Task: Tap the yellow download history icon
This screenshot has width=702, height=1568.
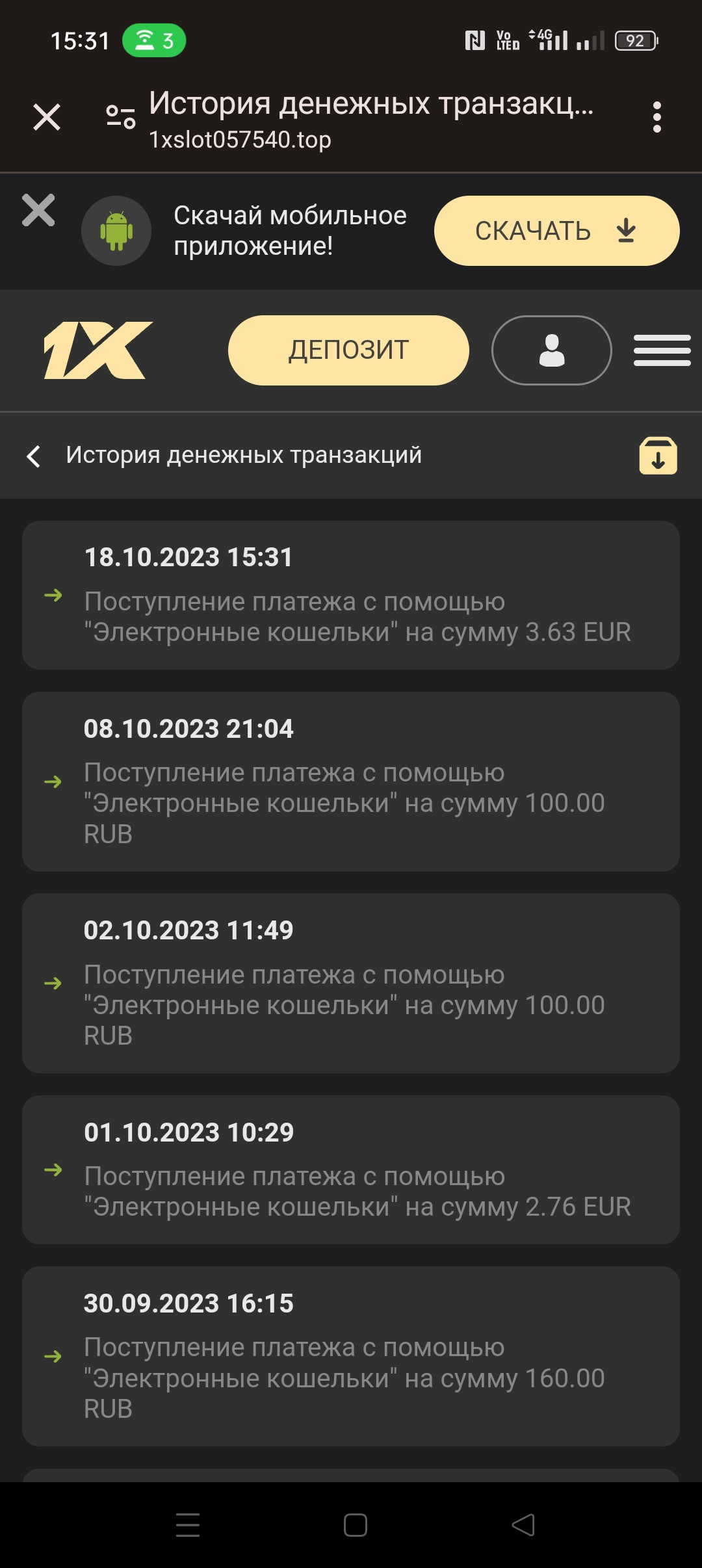Action: click(658, 456)
